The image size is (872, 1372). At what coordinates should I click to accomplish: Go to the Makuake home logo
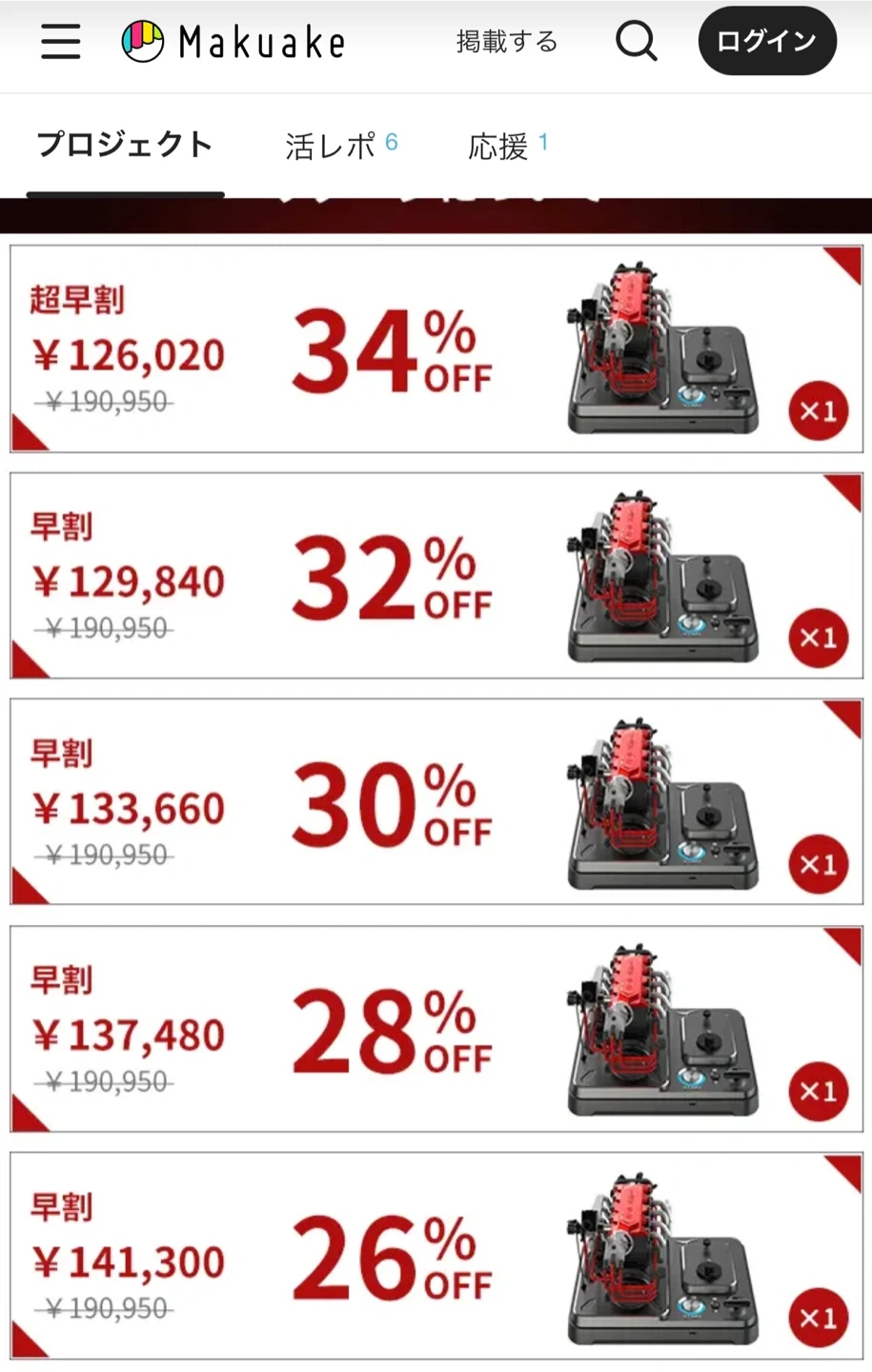coord(233,42)
